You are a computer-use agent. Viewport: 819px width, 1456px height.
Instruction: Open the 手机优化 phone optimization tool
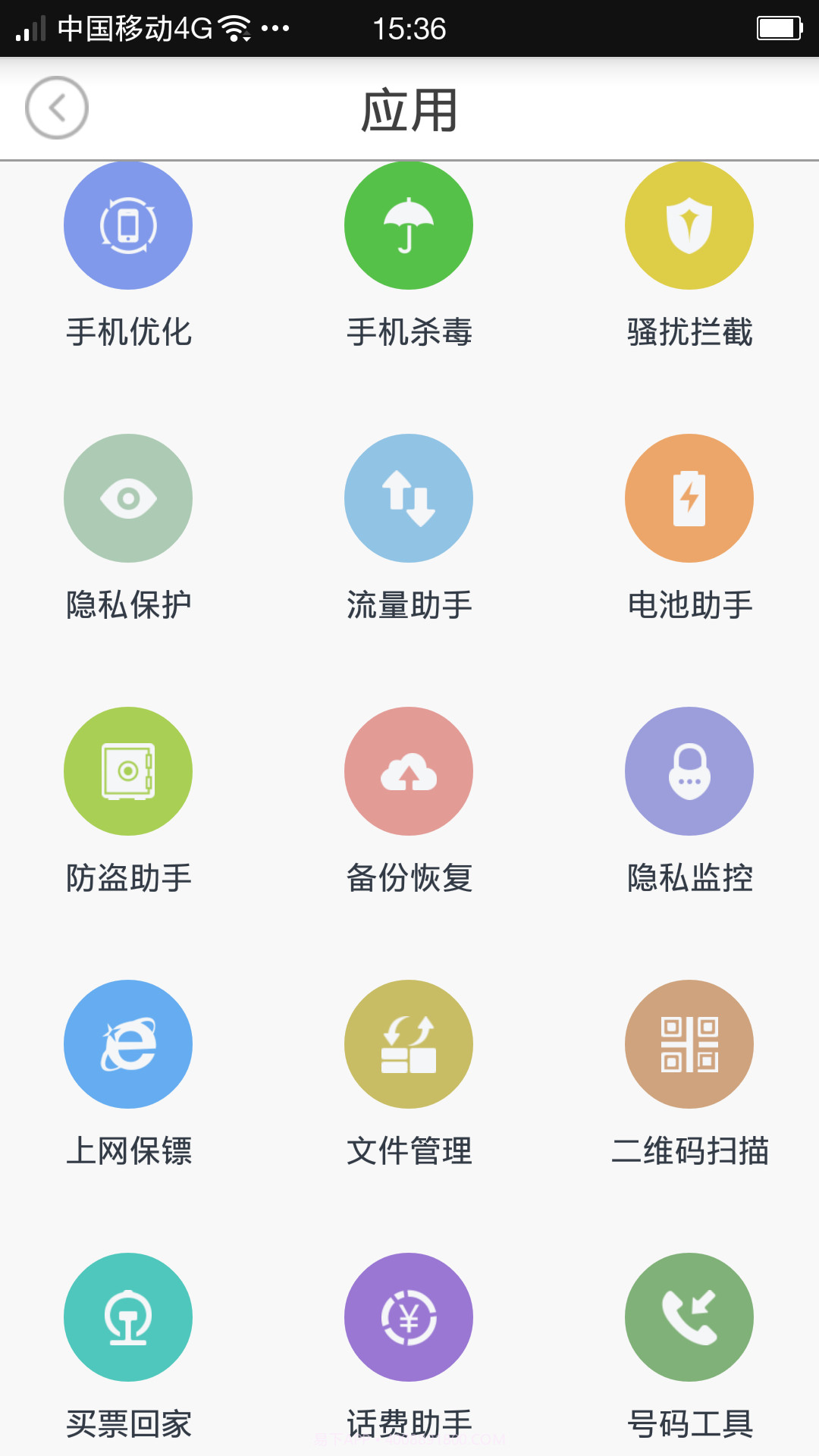(x=127, y=225)
